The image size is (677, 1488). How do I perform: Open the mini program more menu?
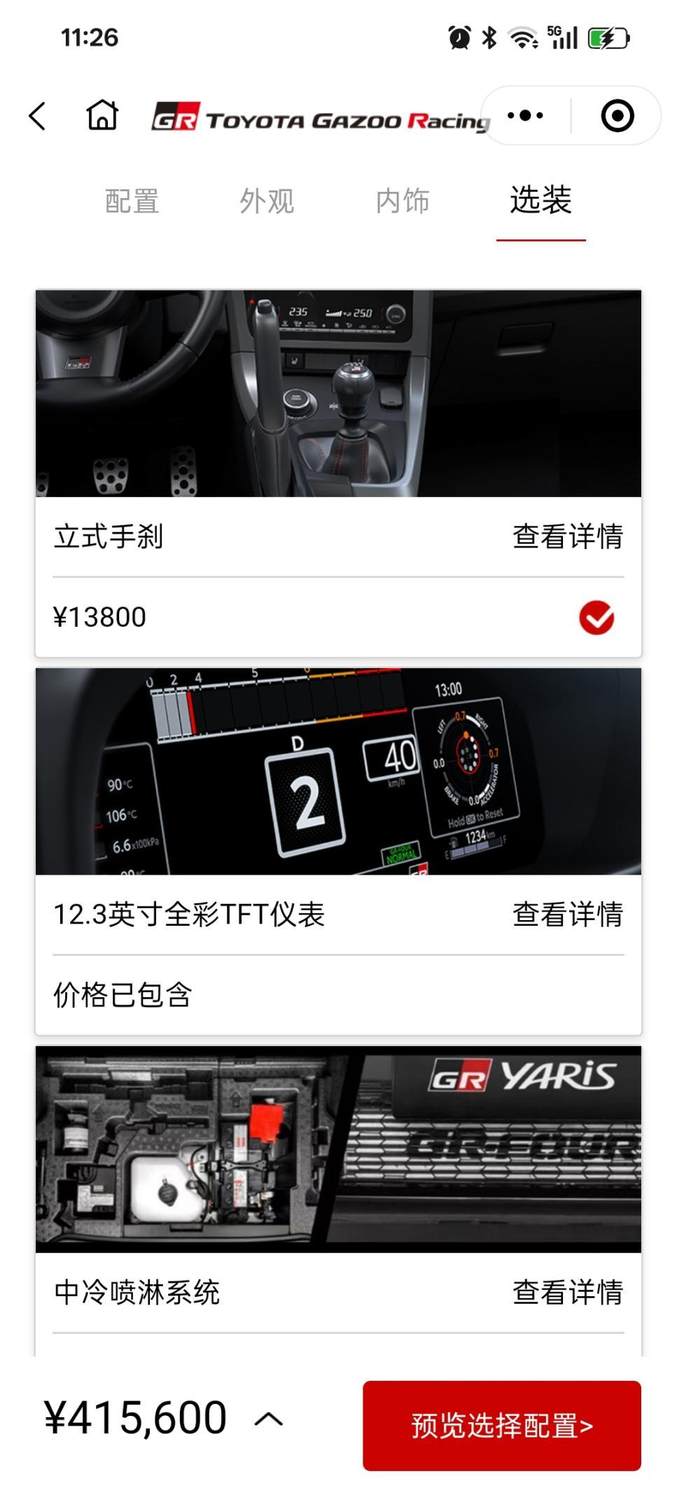pos(525,116)
